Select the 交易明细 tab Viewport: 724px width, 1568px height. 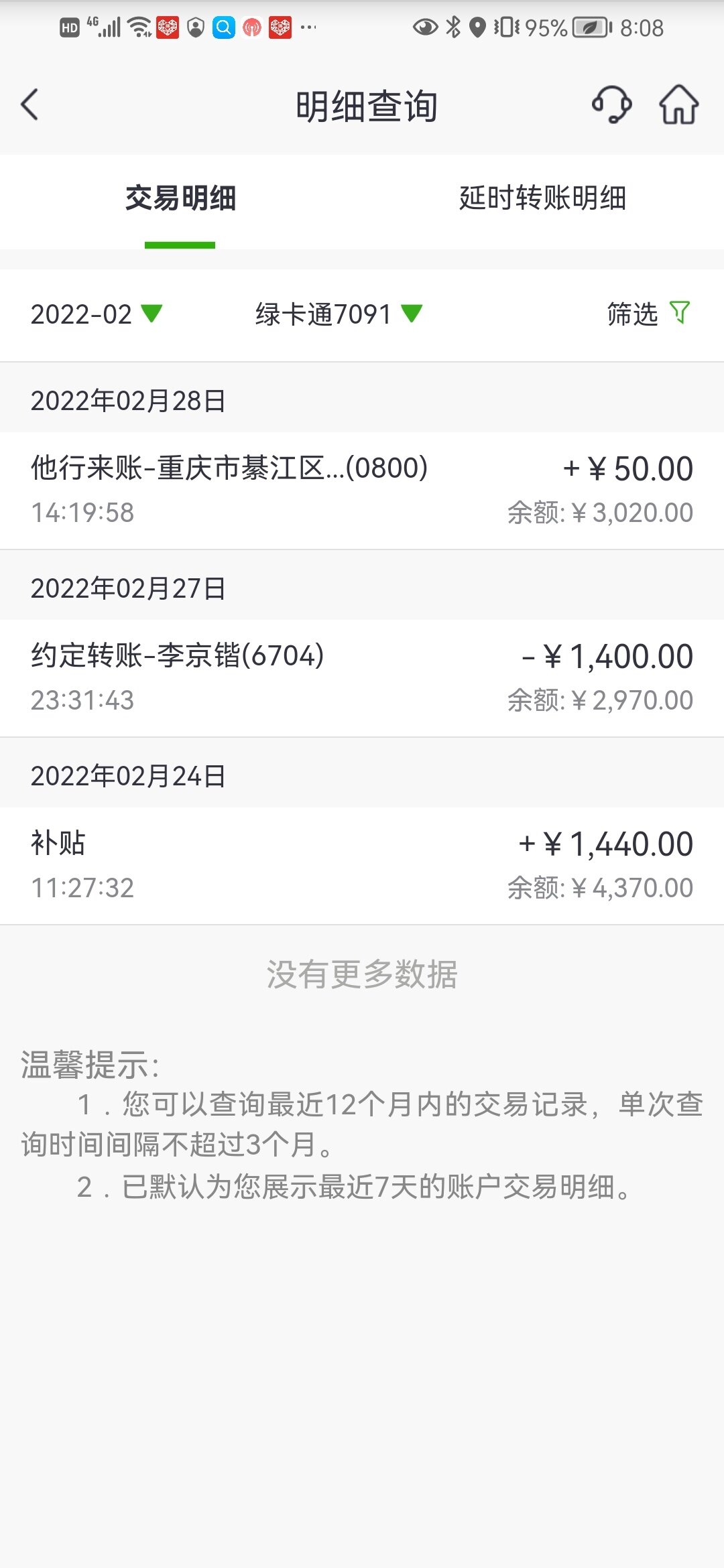(x=180, y=198)
